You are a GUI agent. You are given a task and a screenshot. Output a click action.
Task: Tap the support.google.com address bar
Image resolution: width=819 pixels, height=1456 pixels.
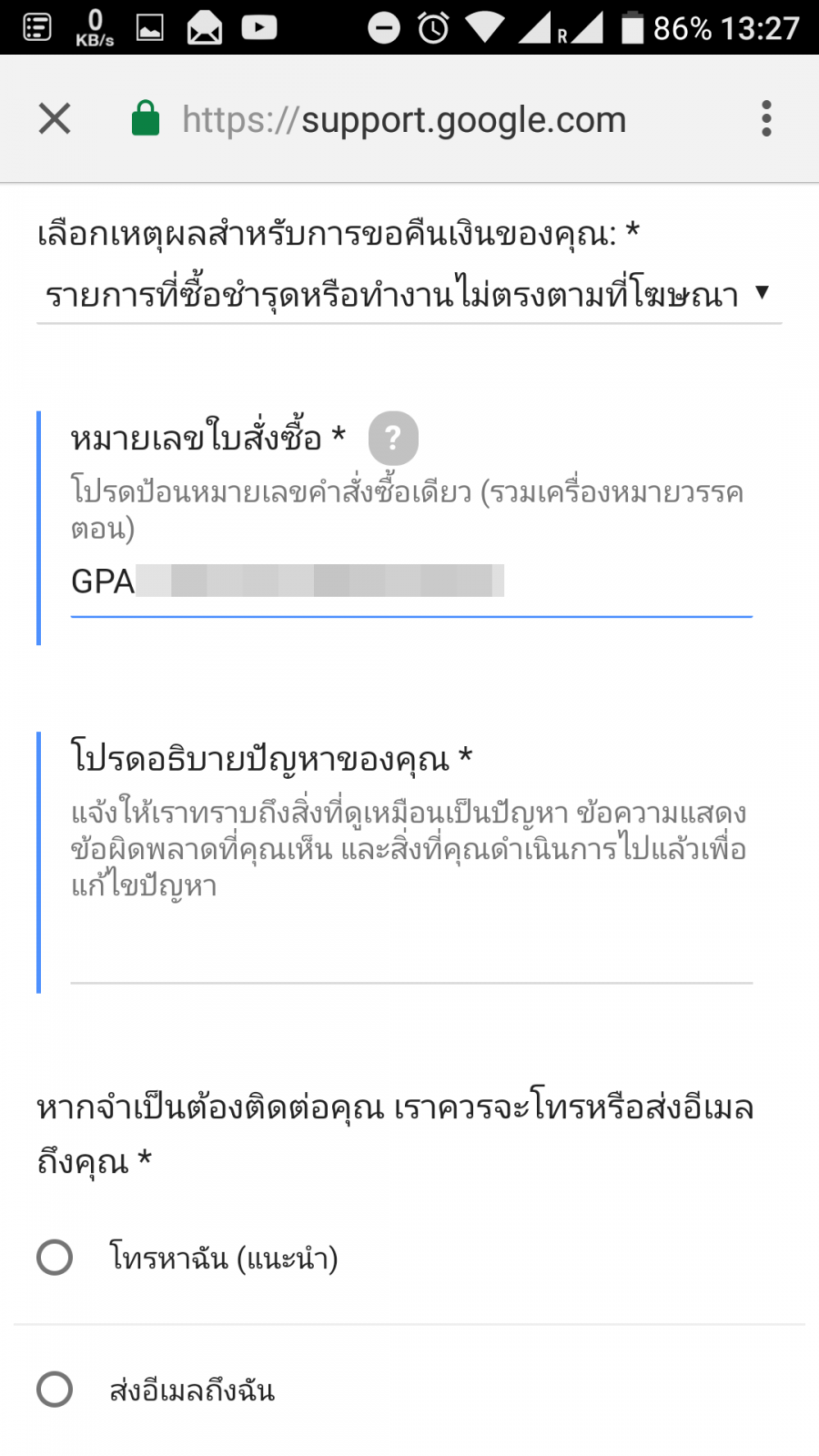[x=405, y=119]
